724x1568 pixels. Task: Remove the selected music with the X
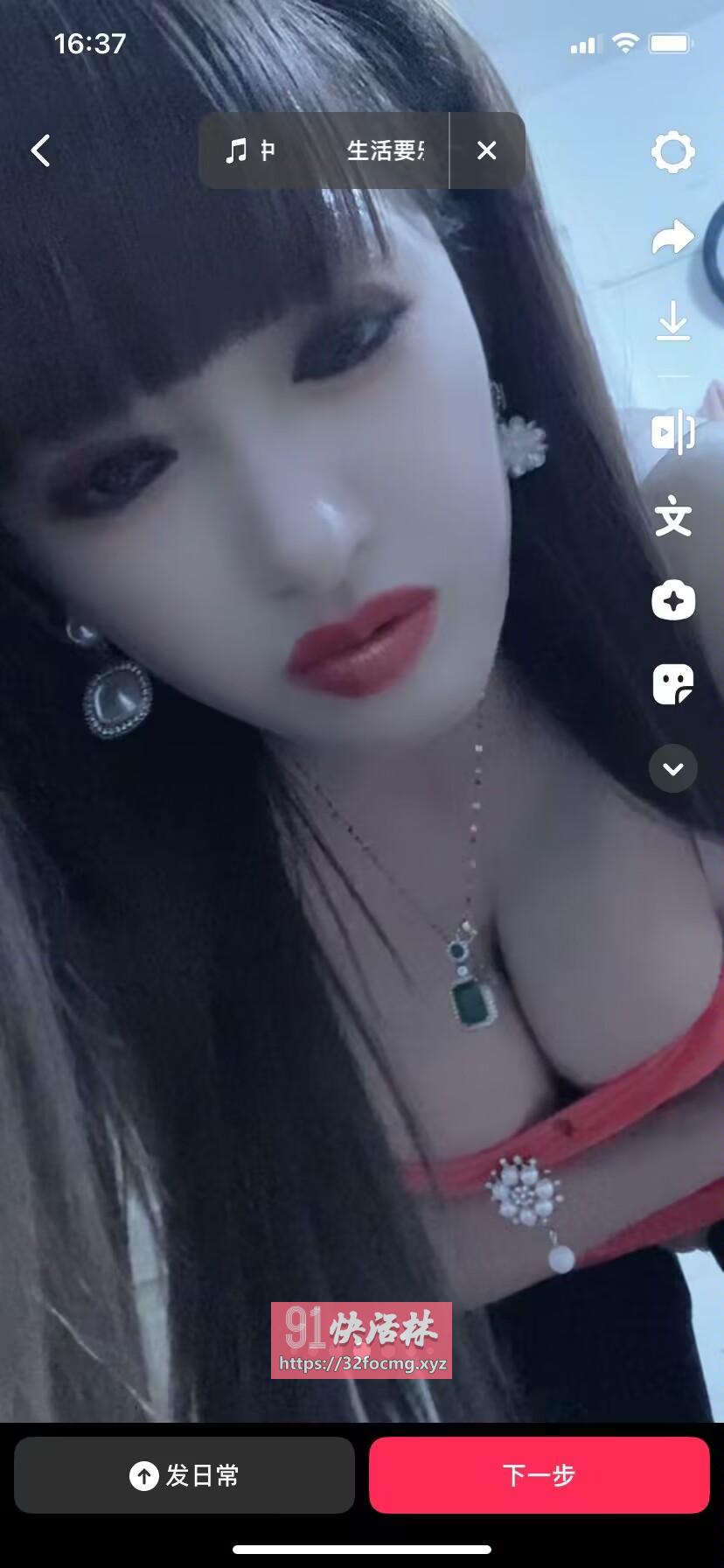click(487, 150)
